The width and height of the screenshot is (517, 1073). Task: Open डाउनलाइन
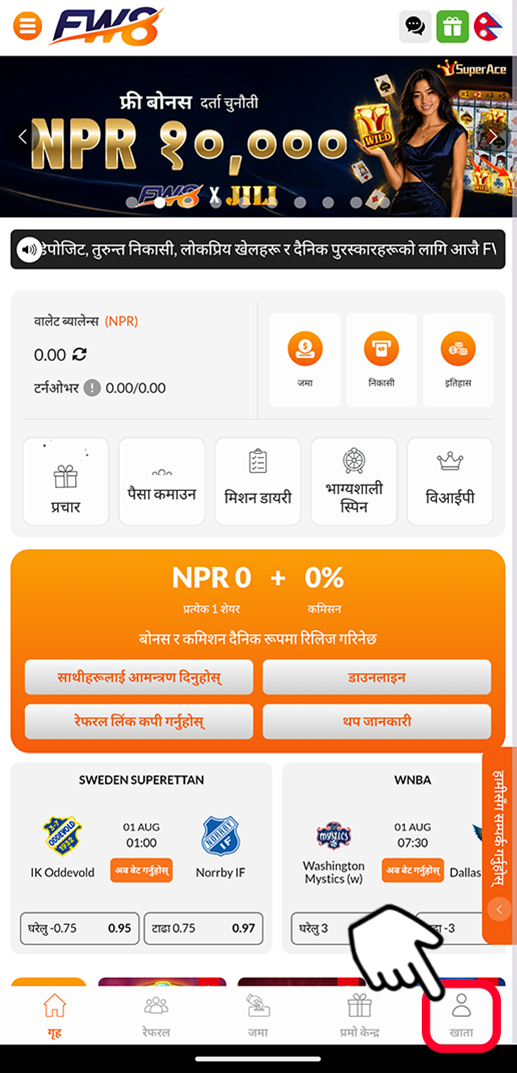pyautogui.click(x=377, y=677)
